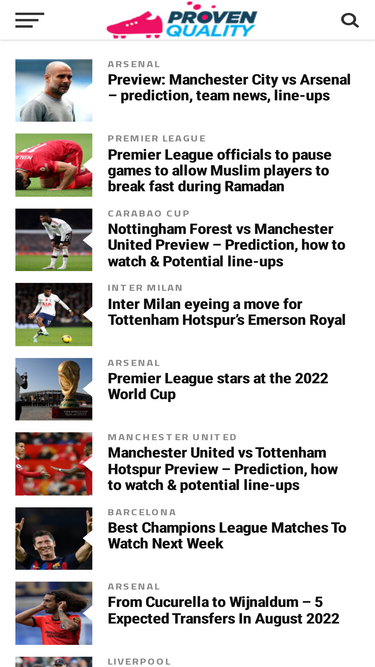Open Manchester United vs Tottenham preview

(x=223, y=469)
